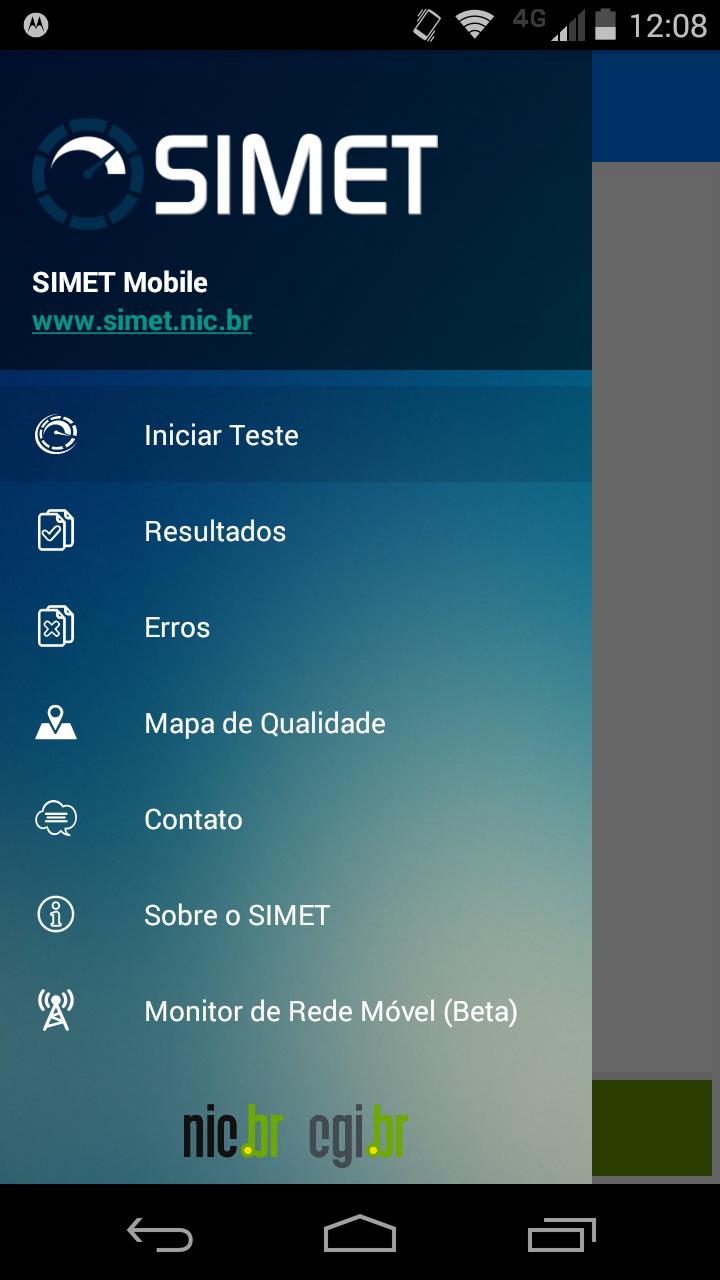This screenshot has height=1280, width=720.
Task: Open Monitor de Rede Móvel (Beta)
Action: (x=331, y=1010)
